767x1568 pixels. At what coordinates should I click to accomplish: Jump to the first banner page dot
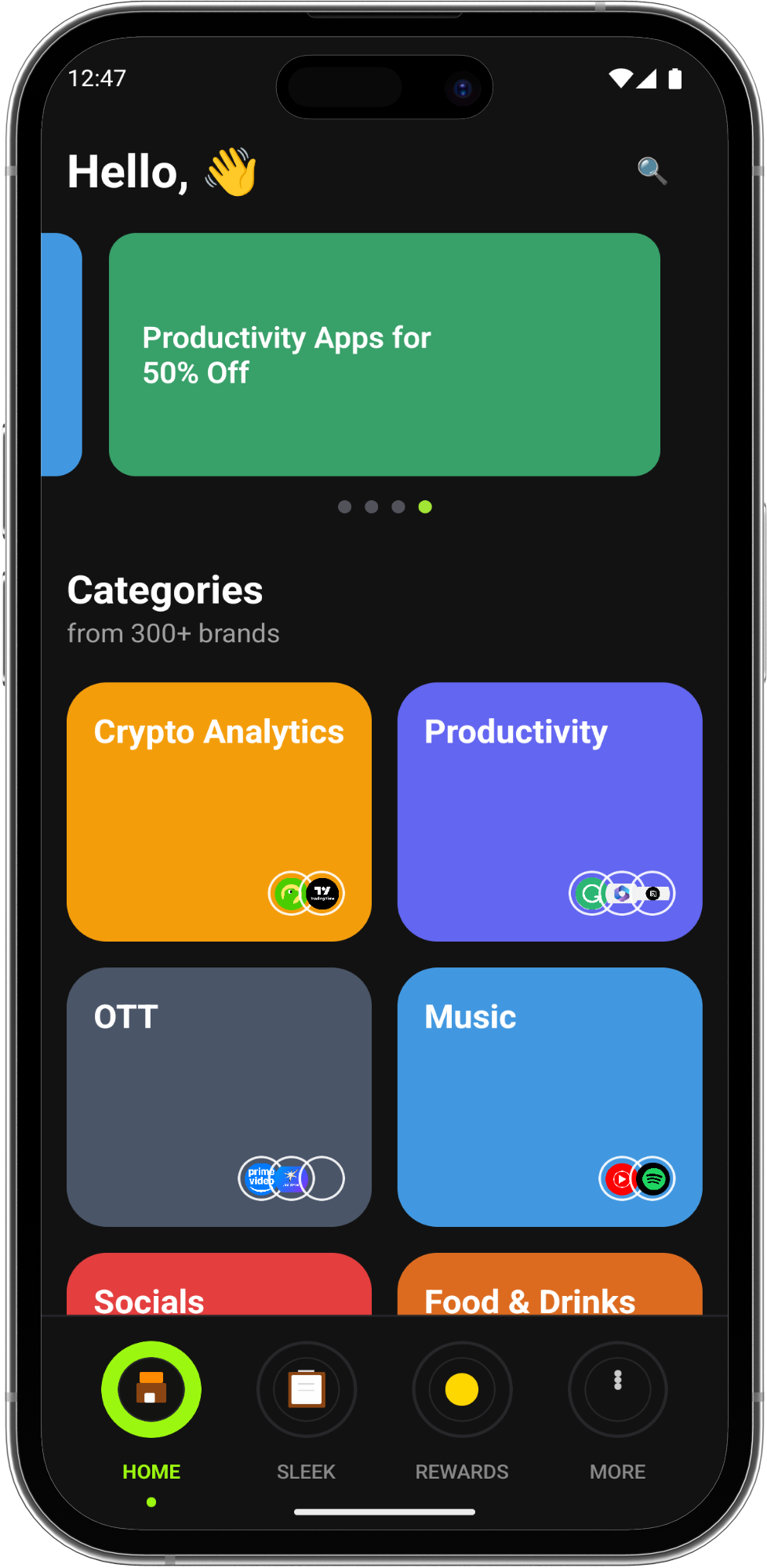tap(344, 507)
